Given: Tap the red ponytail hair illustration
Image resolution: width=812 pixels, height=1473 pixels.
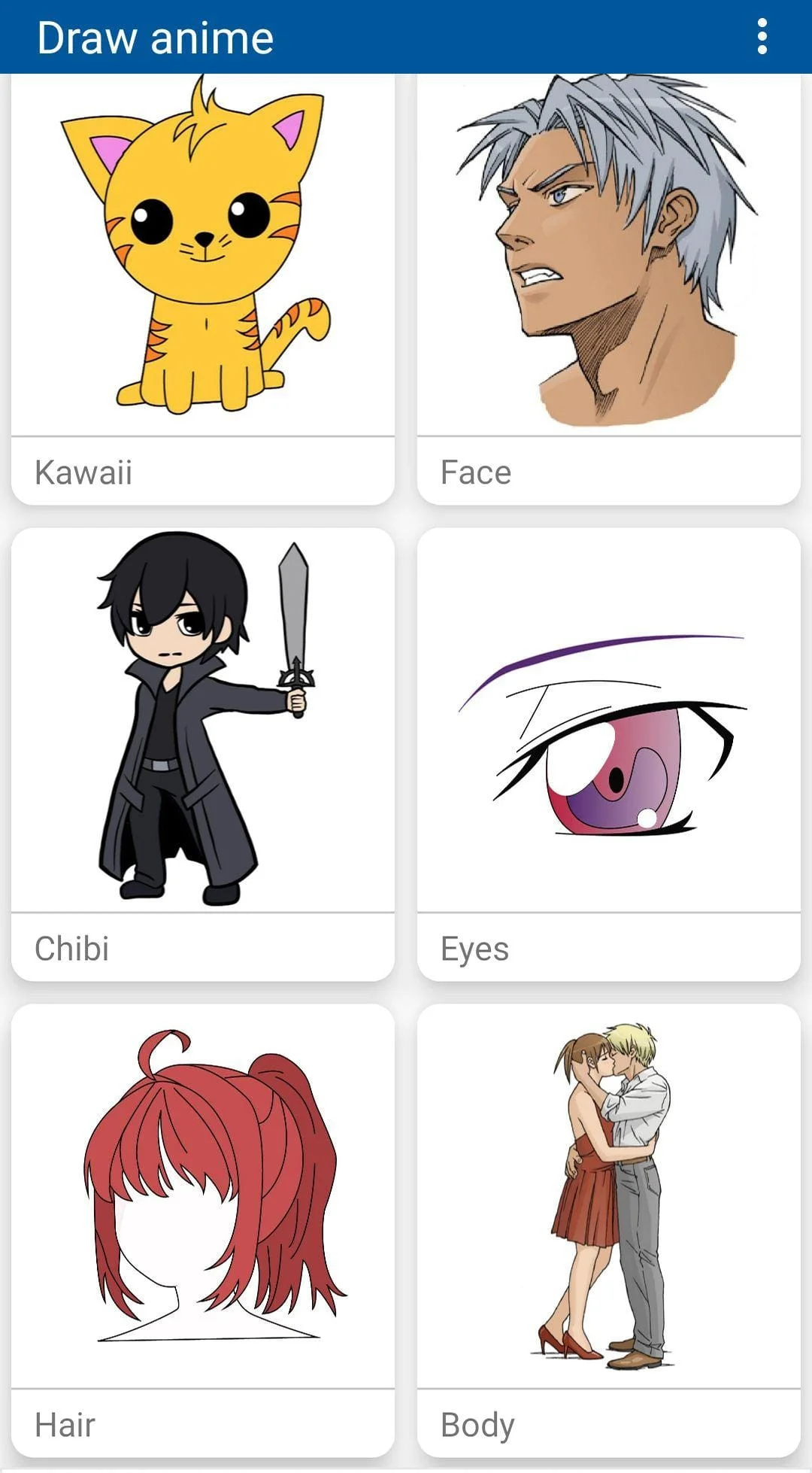Looking at the screenshot, I should coord(203,1196).
